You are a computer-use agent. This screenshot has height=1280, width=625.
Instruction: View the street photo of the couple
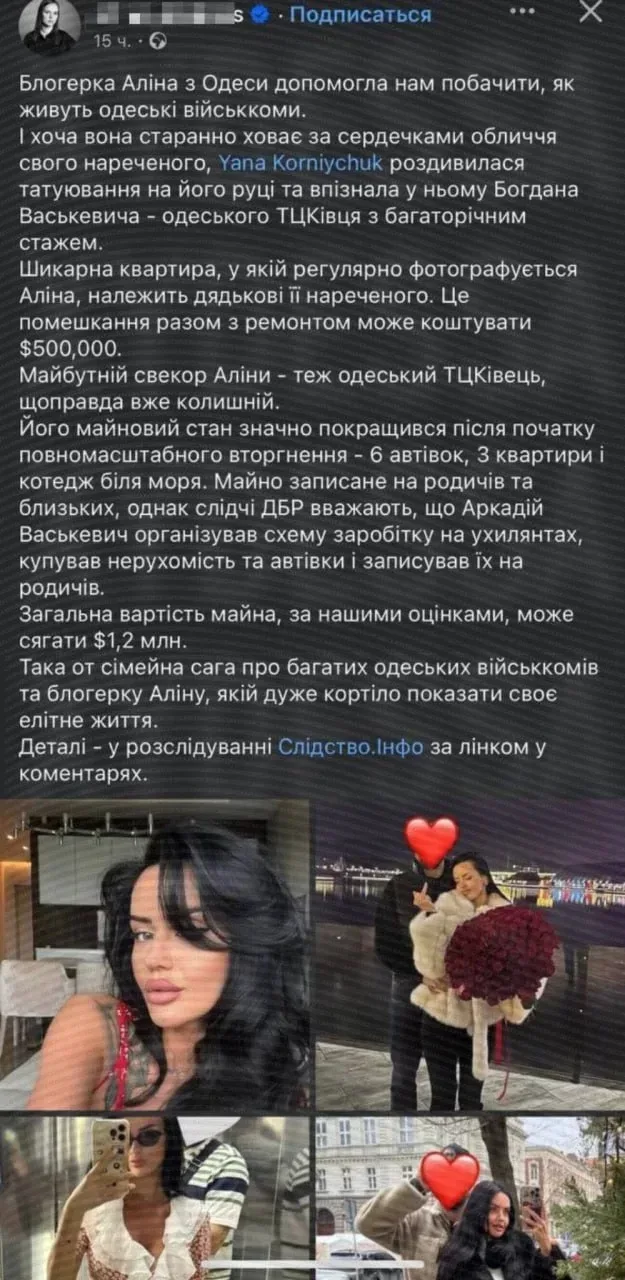[x=469, y=1197]
